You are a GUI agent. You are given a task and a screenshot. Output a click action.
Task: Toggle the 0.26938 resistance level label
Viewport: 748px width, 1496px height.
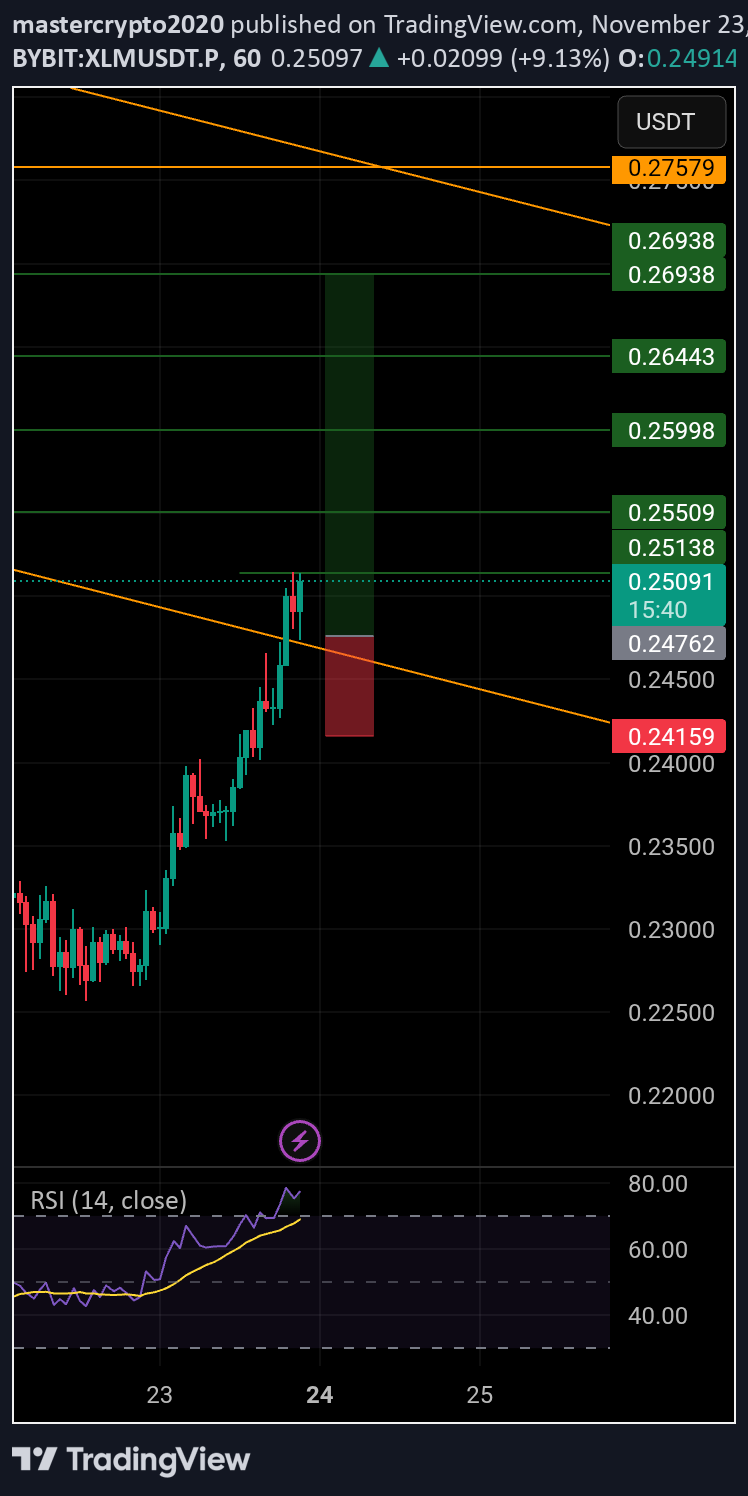668,274
